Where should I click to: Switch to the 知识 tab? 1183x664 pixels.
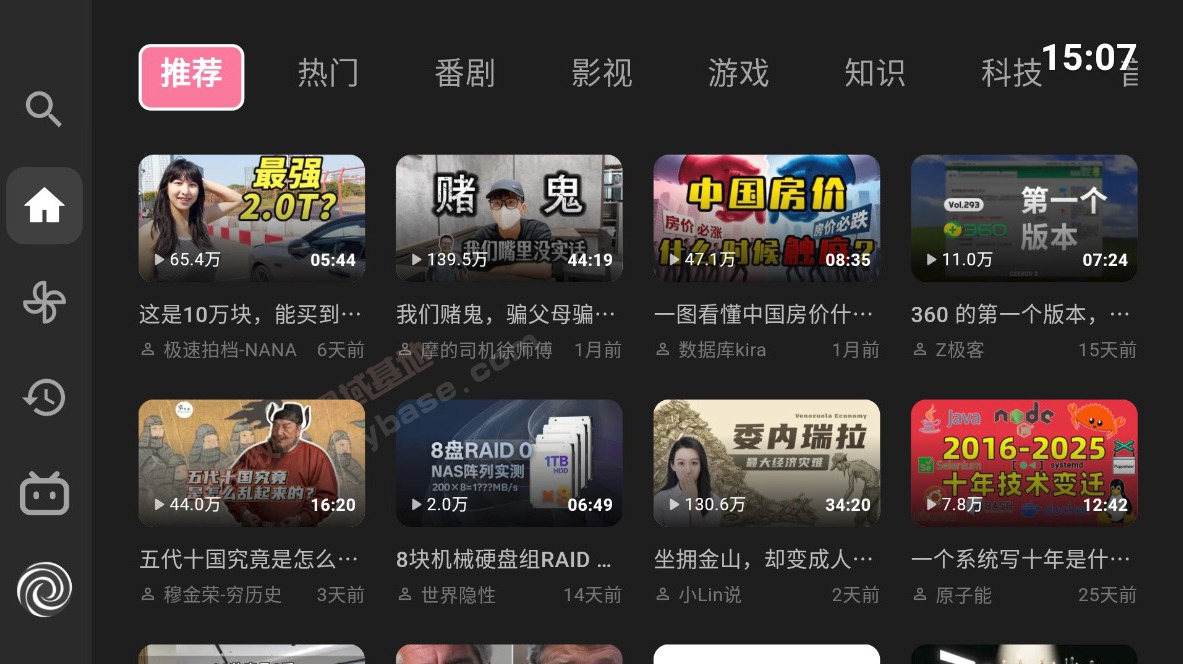pyautogui.click(x=875, y=74)
